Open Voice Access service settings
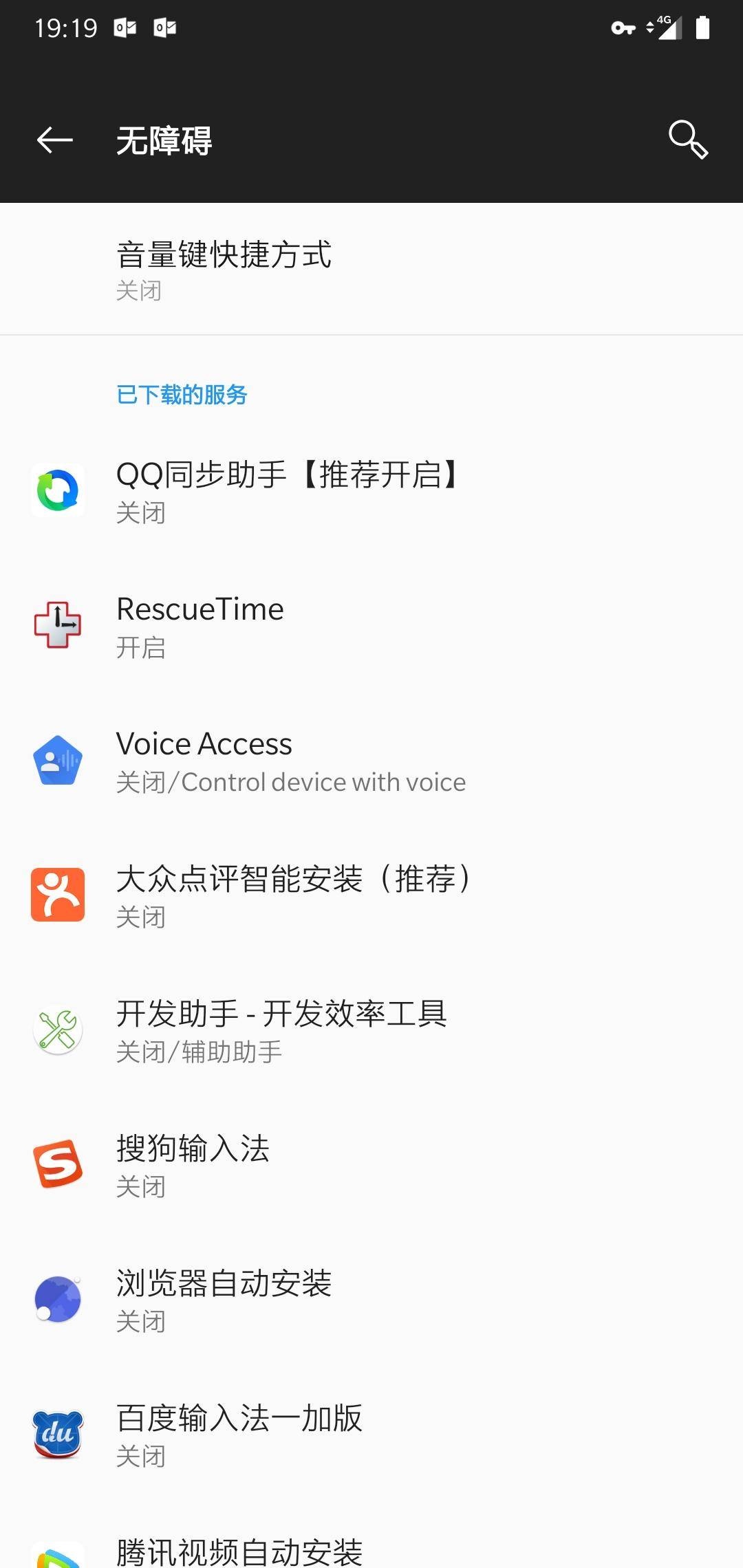 [x=371, y=761]
